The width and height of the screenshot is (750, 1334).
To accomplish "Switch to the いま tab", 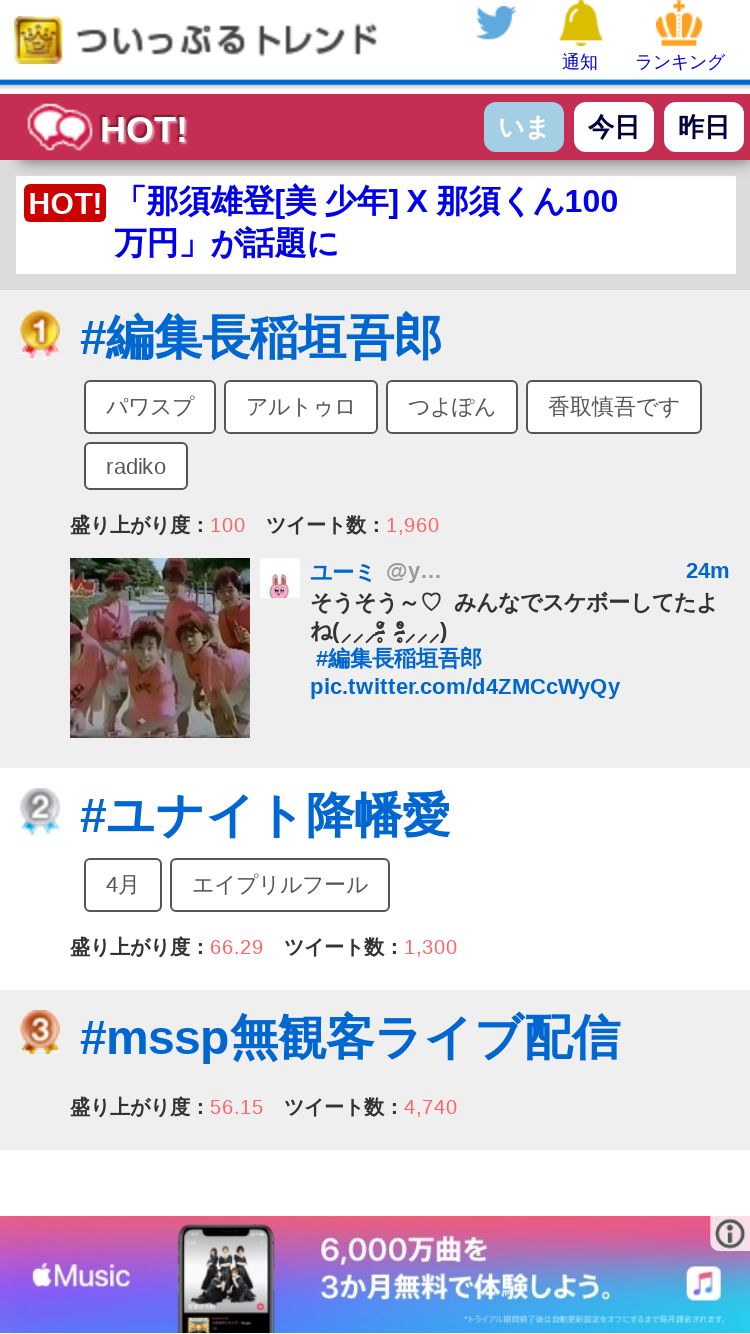I will coord(524,127).
